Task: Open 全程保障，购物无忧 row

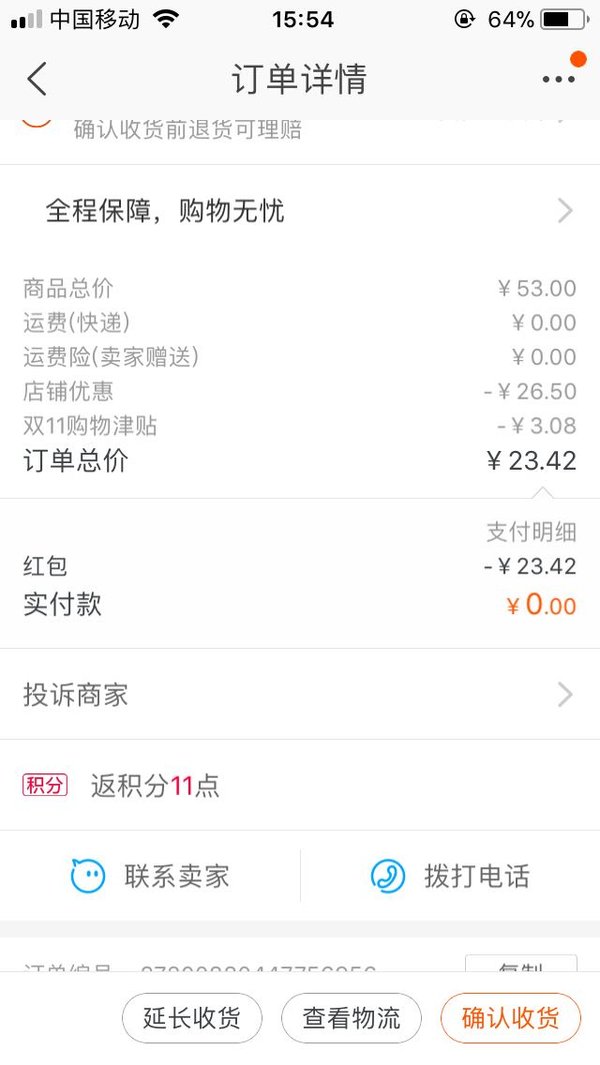Action: pyautogui.click(x=300, y=211)
